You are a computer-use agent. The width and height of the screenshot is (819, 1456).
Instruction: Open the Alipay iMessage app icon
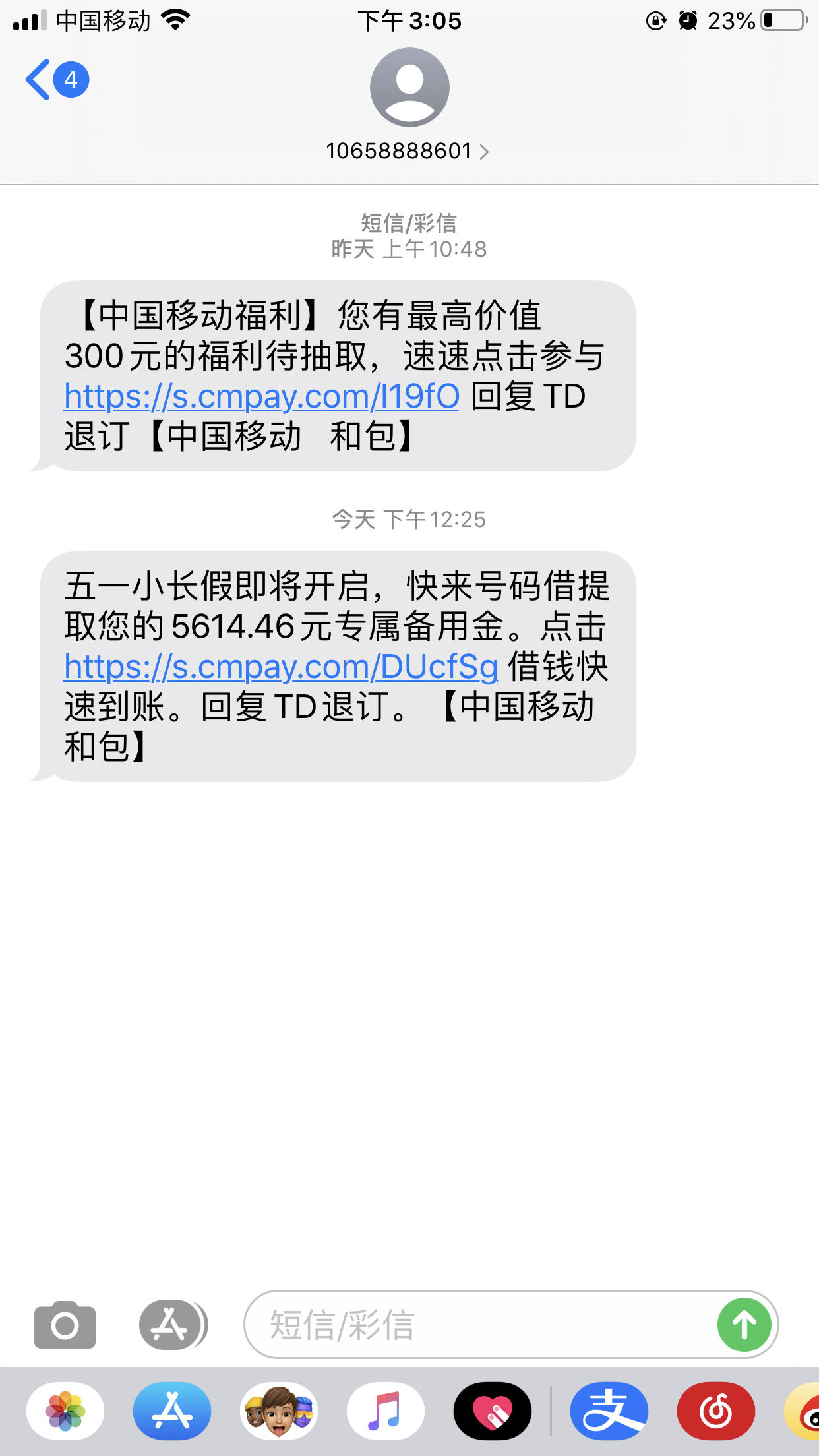609,1411
